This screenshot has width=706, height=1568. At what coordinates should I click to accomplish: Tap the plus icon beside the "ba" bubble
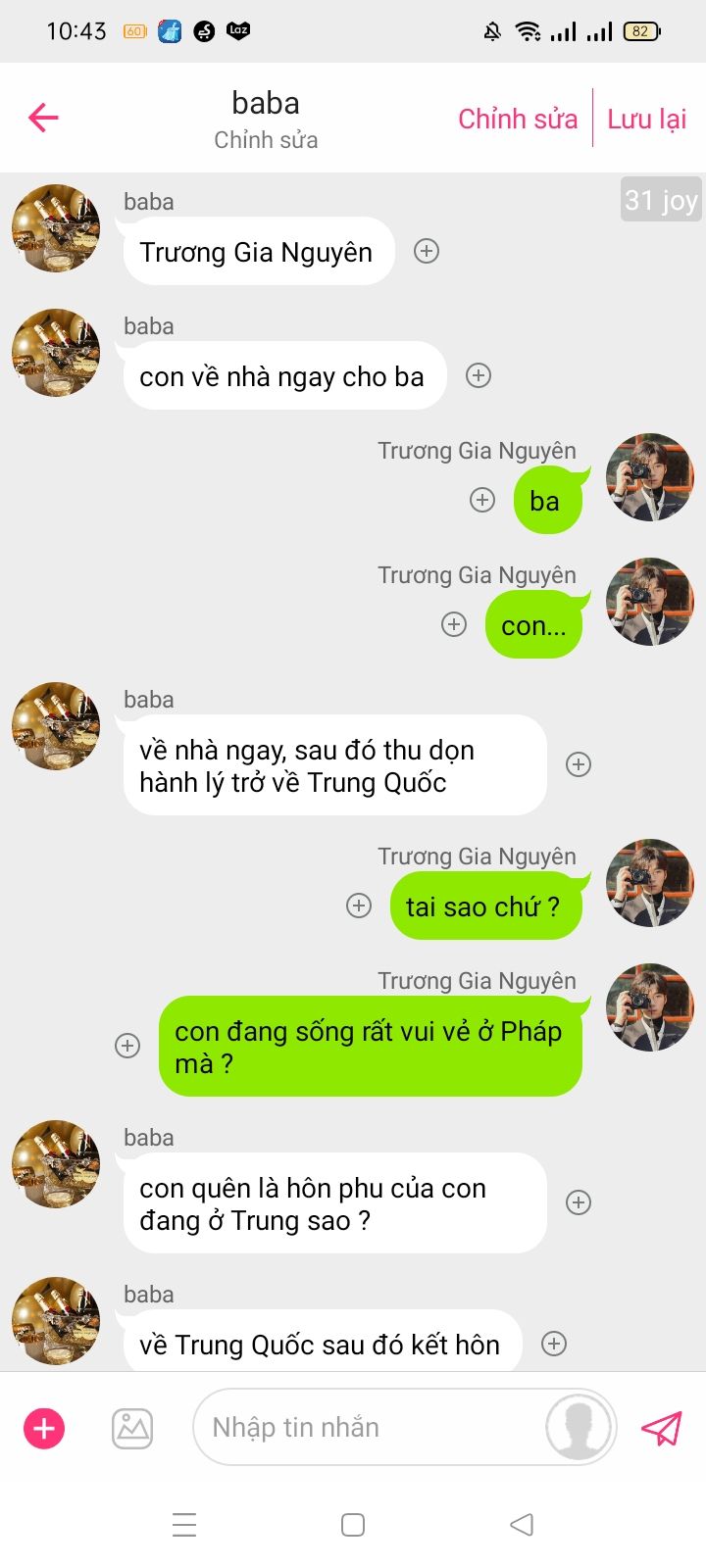pos(482,500)
